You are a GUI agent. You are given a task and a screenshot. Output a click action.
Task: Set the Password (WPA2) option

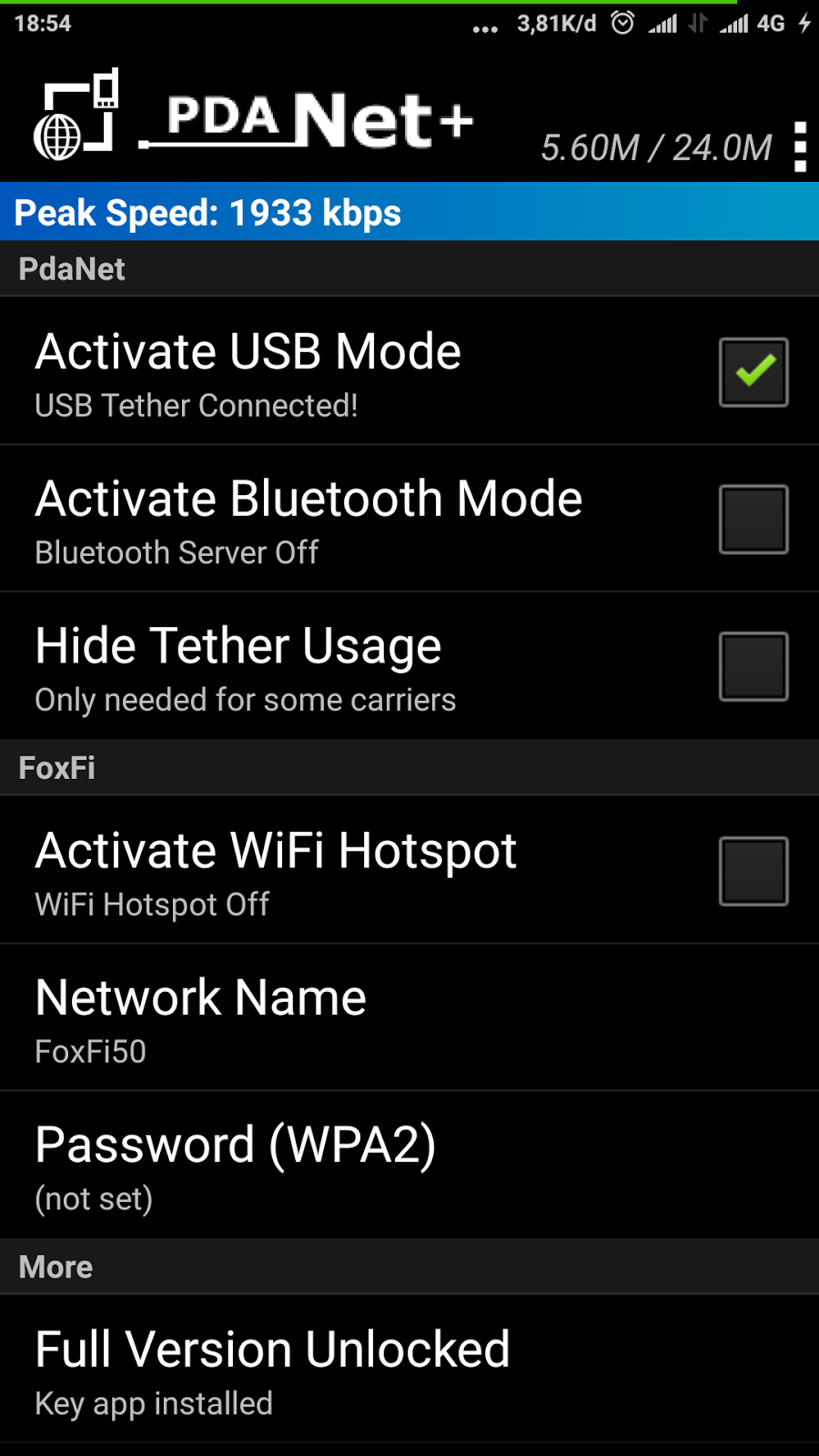coord(409,1166)
